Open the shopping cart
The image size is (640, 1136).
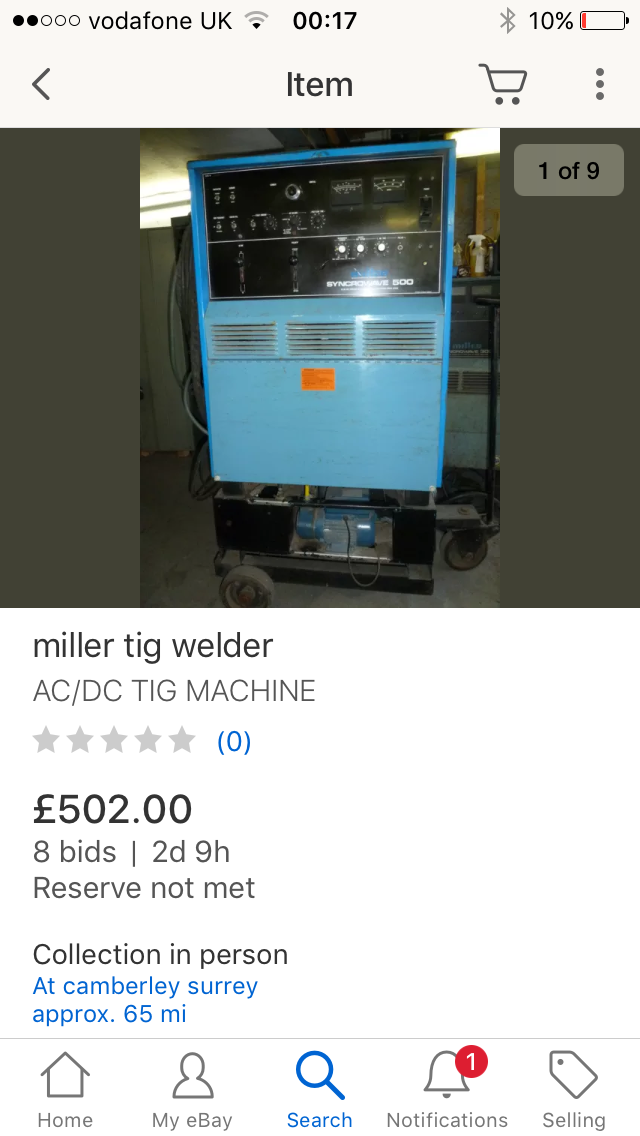502,84
